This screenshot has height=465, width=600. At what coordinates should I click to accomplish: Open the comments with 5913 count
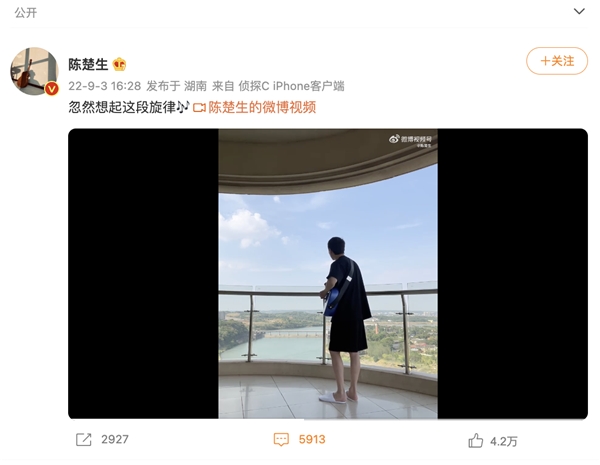coord(281,439)
